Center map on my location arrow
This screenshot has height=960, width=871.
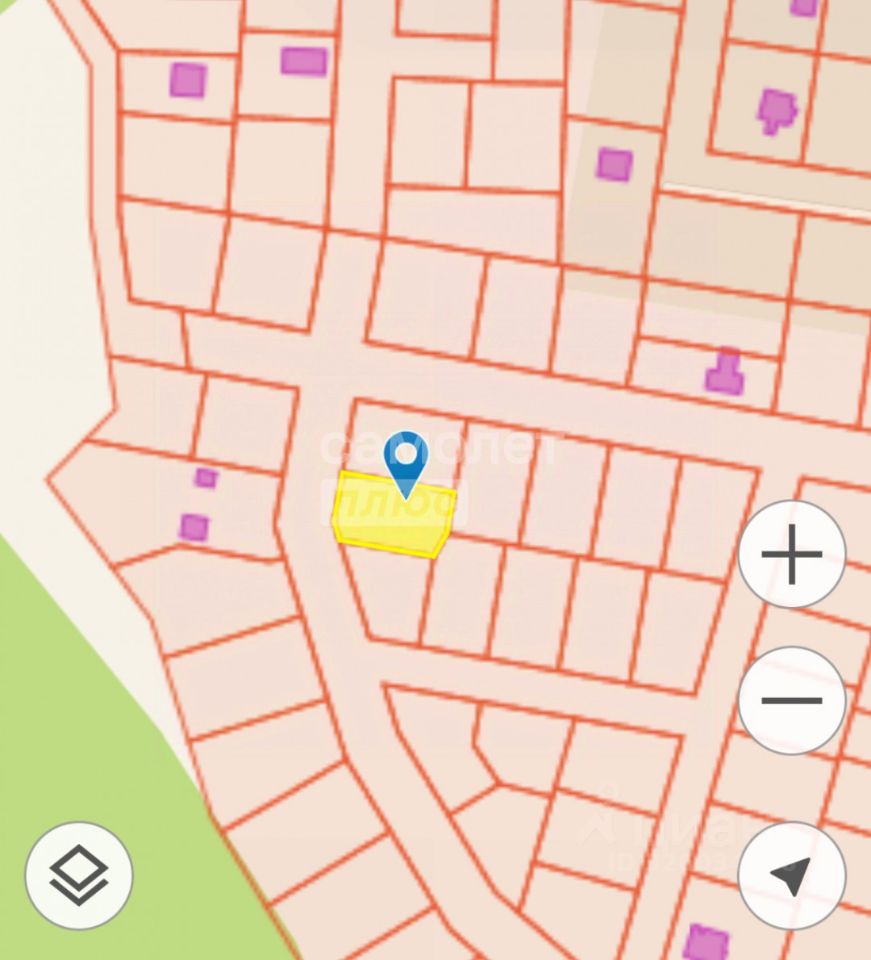pyautogui.click(x=791, y=875)
